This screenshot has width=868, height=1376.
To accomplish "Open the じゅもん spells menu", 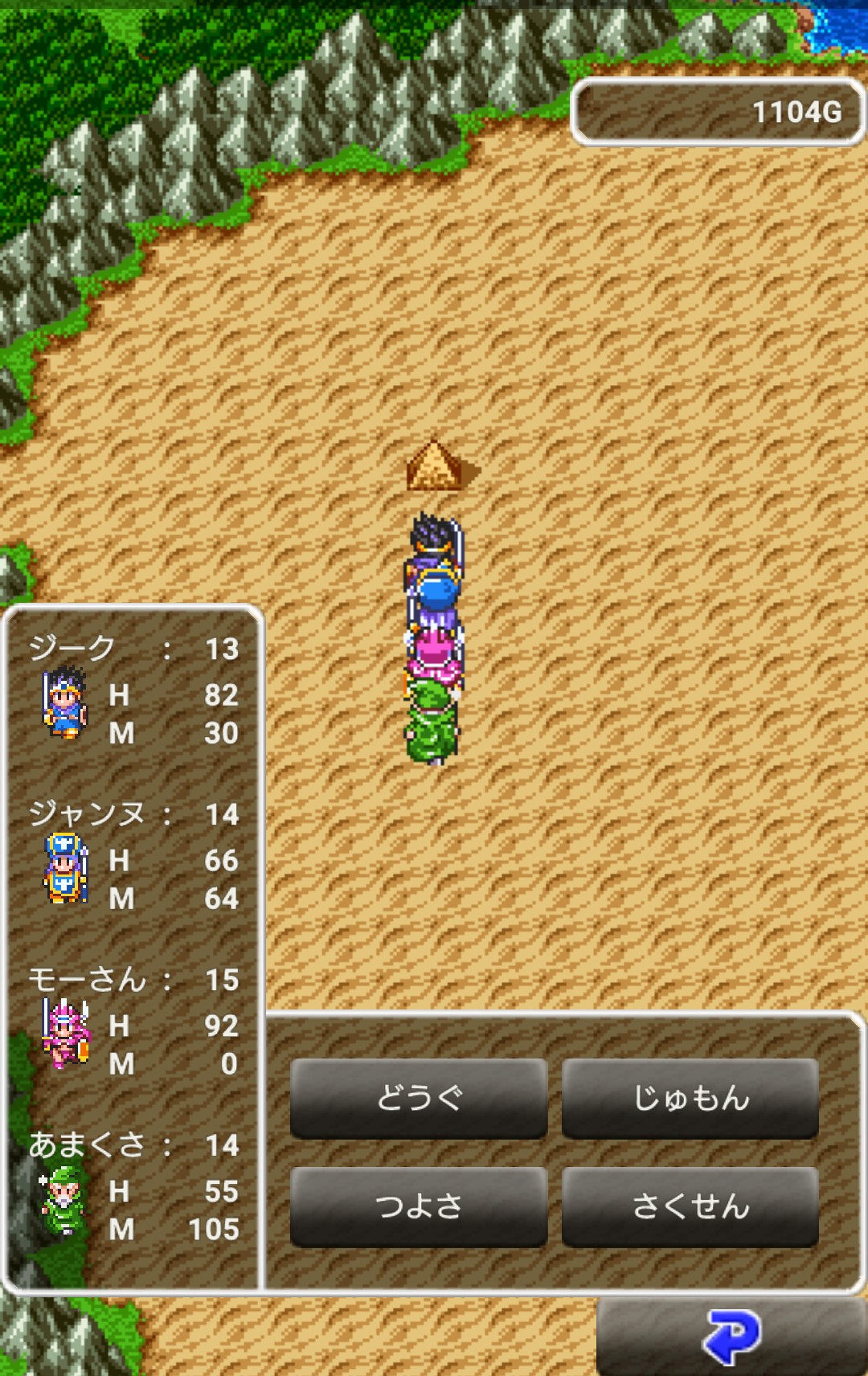I will 690,1098.
